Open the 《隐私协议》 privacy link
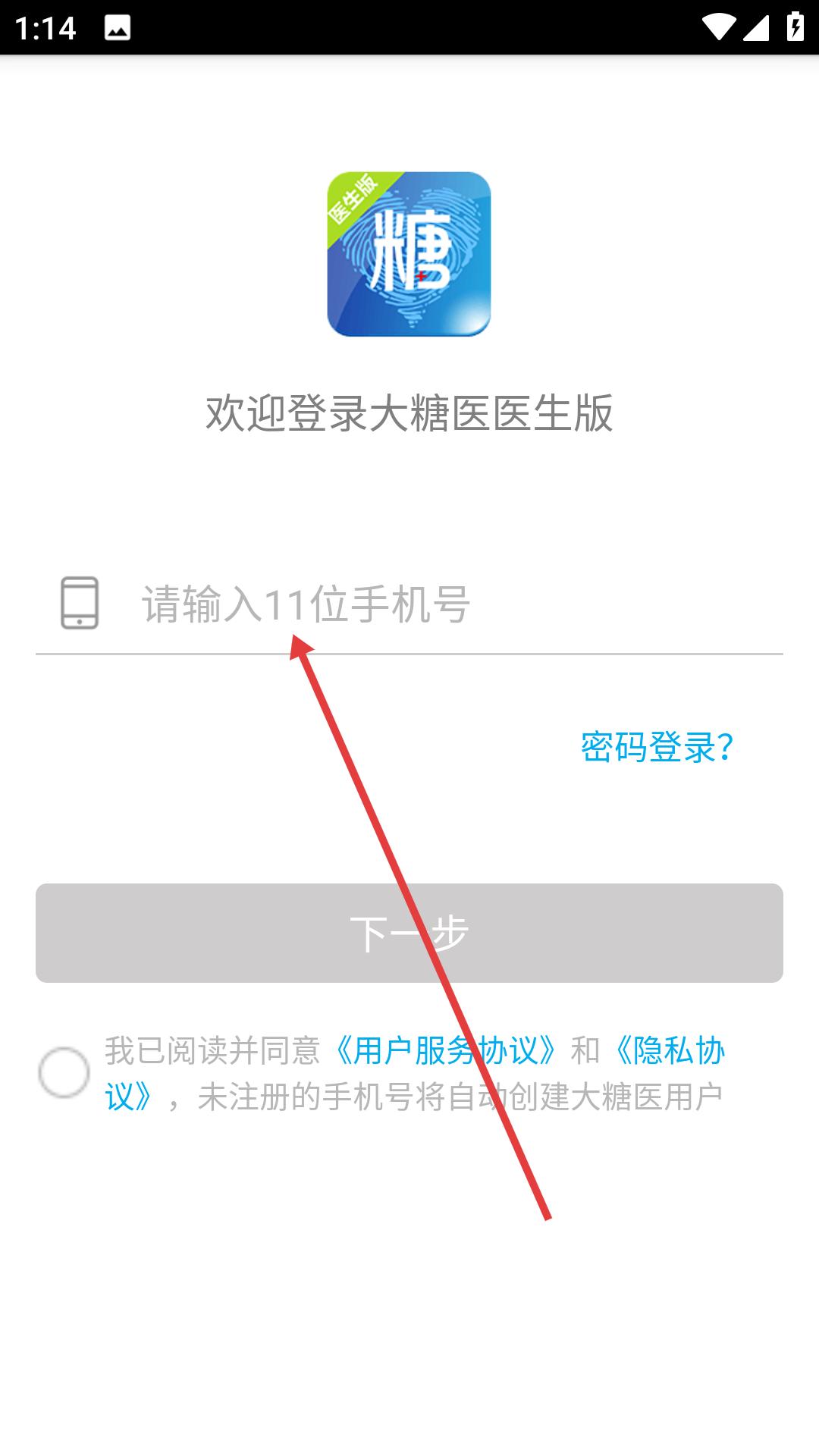 point(667,1051)
